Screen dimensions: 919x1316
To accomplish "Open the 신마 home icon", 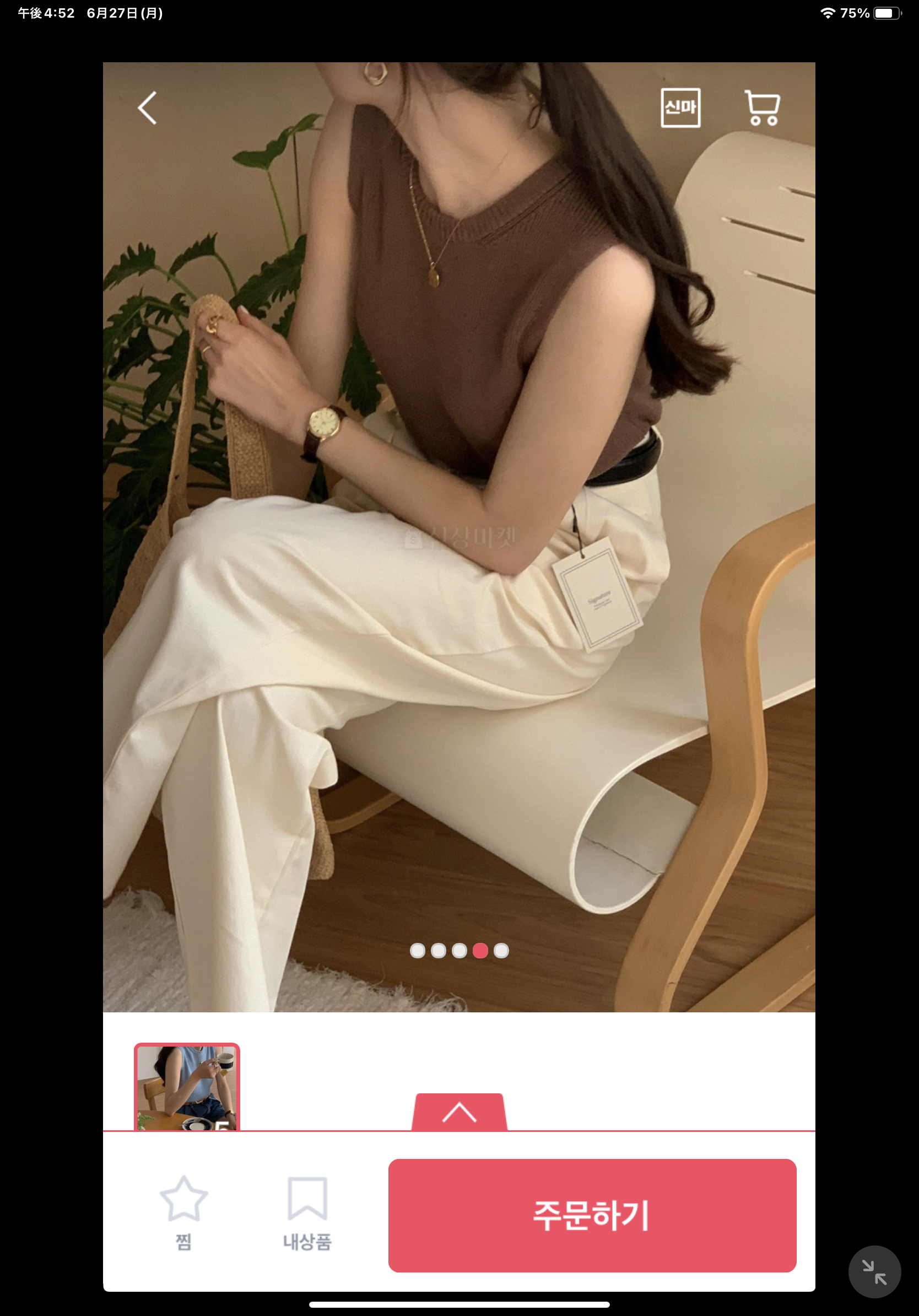I will pos(680,108).
